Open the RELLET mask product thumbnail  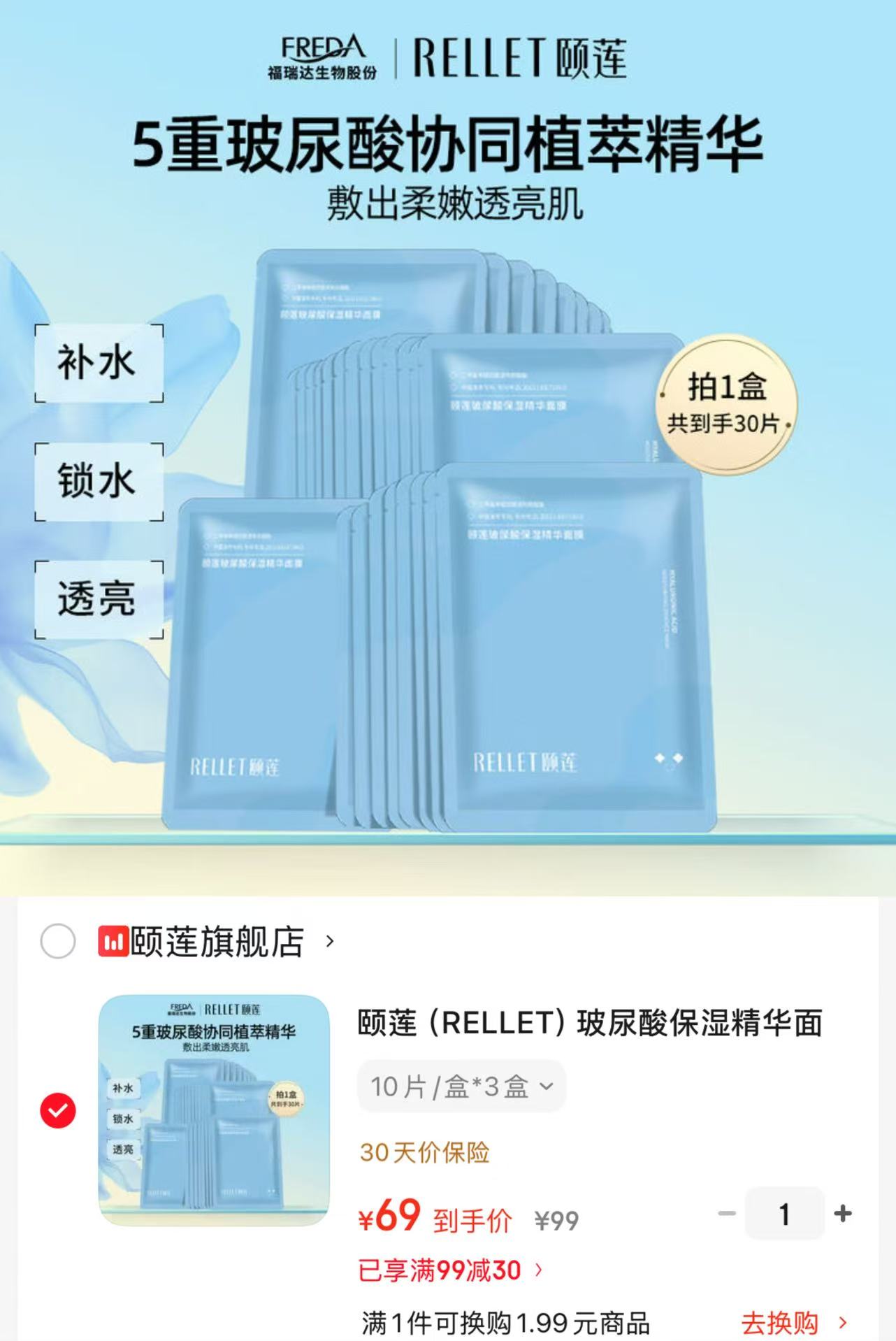tap(214, 1110)
